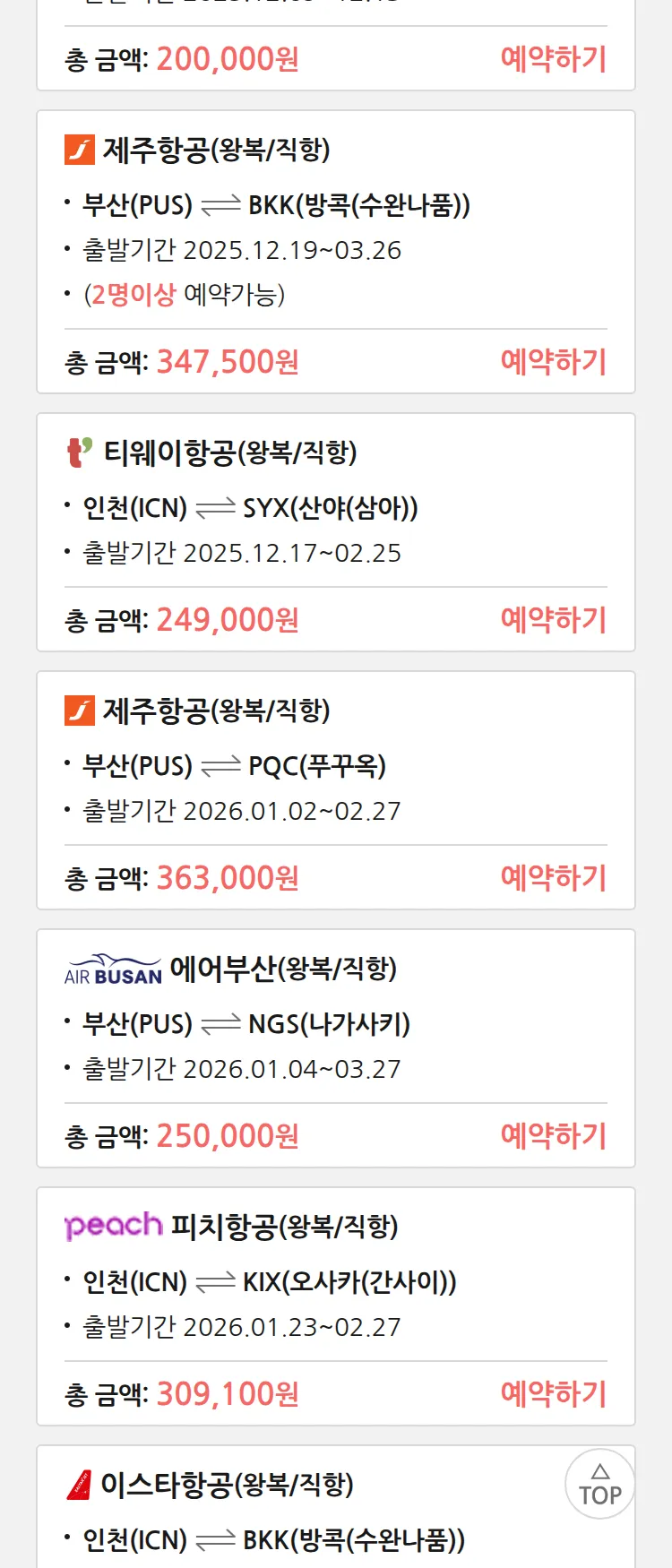The height and width of the screenshot is (1568, 672).
Task: Book the 250,000원 Air Busan Nagasaki flight
Action: tap(553, 1136)
